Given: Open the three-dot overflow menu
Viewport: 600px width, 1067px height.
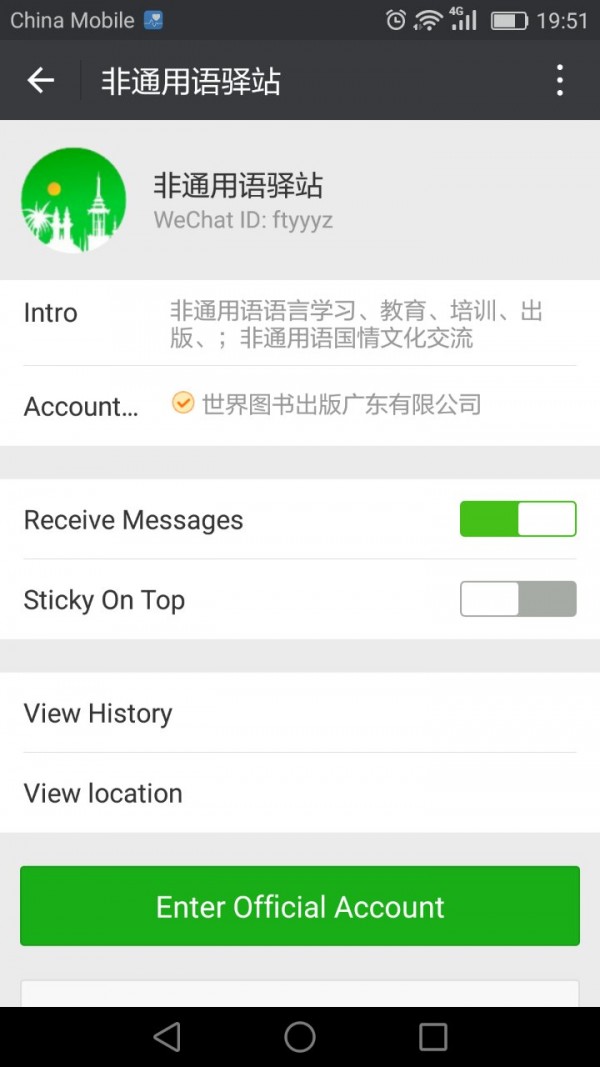Looking at the screenshot, I should [559, 81].
